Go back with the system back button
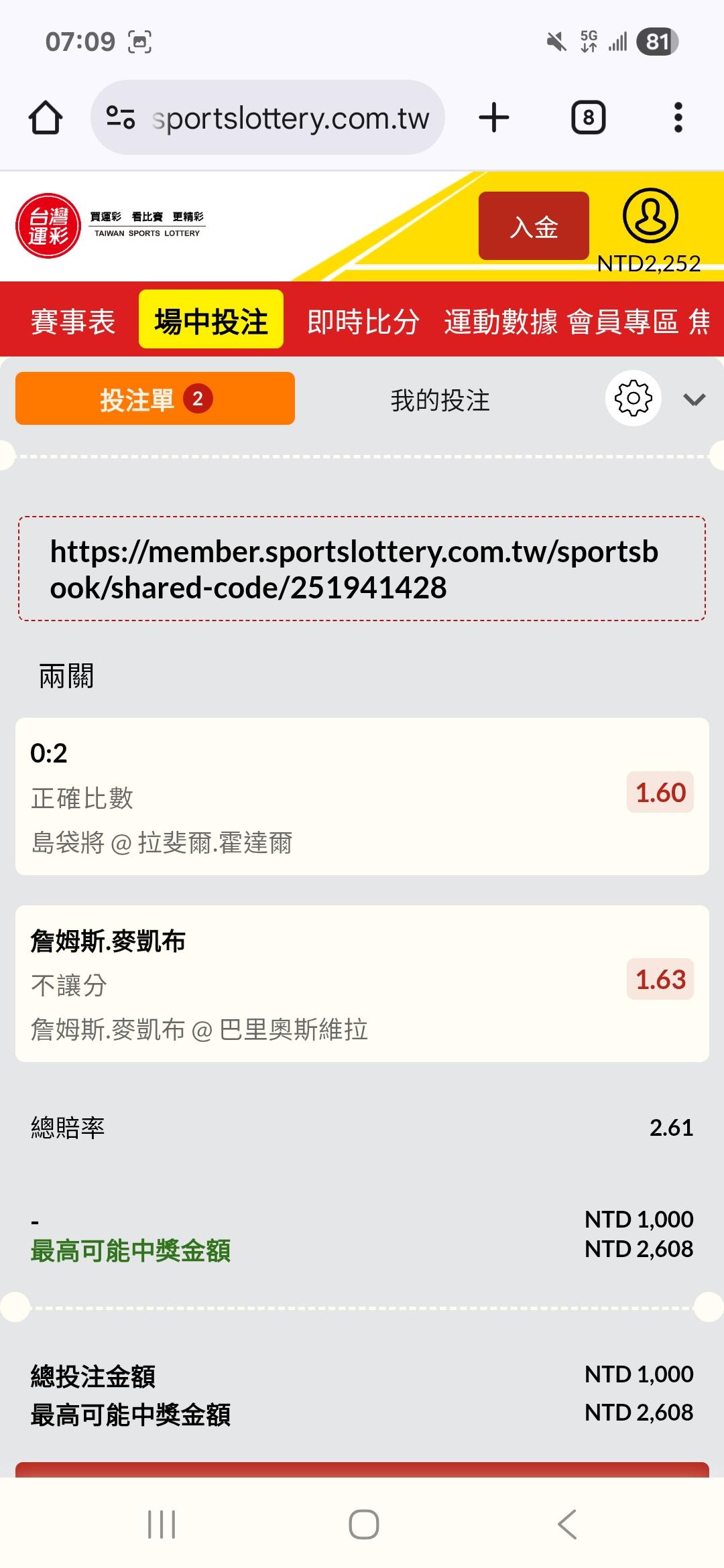This screenshot has height=1568, width=724. point(567,1524)
